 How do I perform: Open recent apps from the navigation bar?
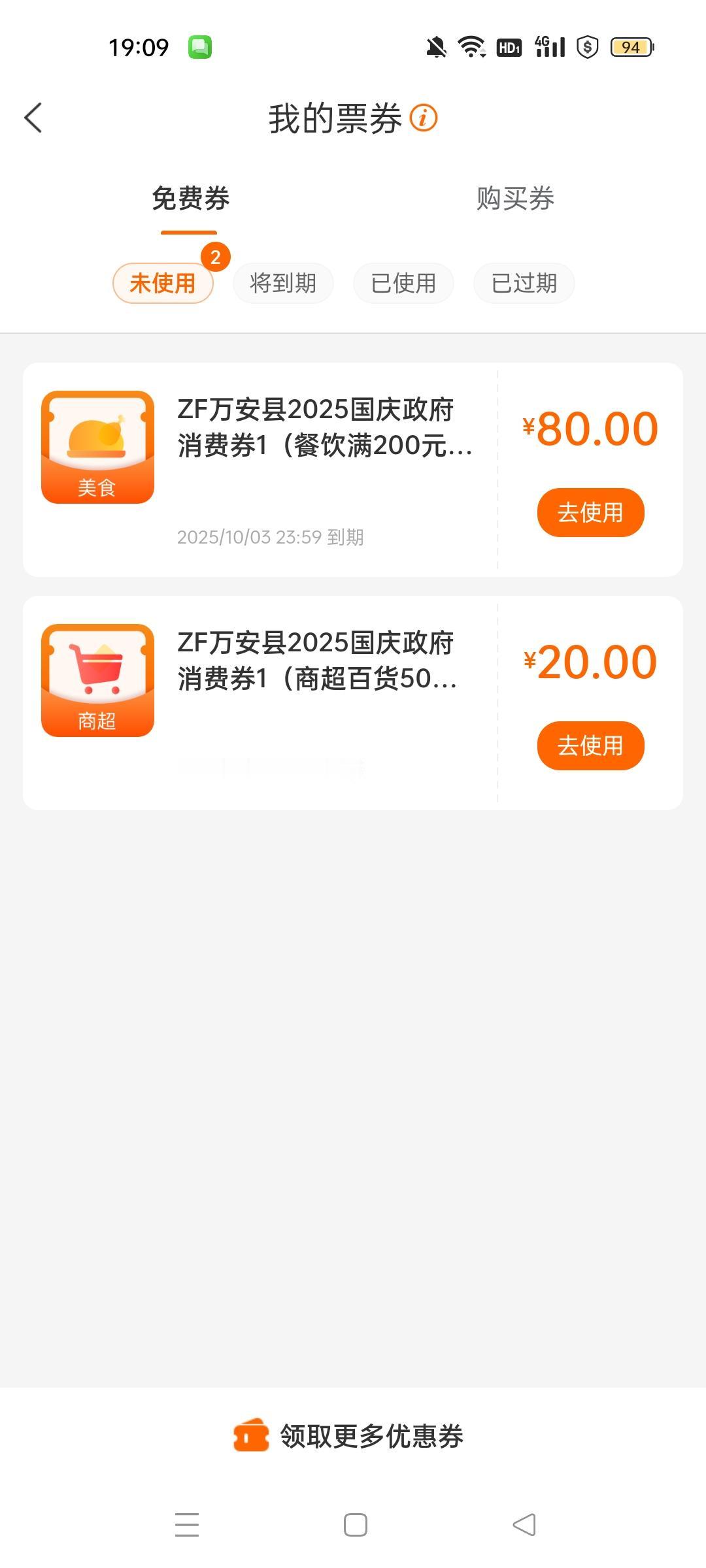point(187,1525)
